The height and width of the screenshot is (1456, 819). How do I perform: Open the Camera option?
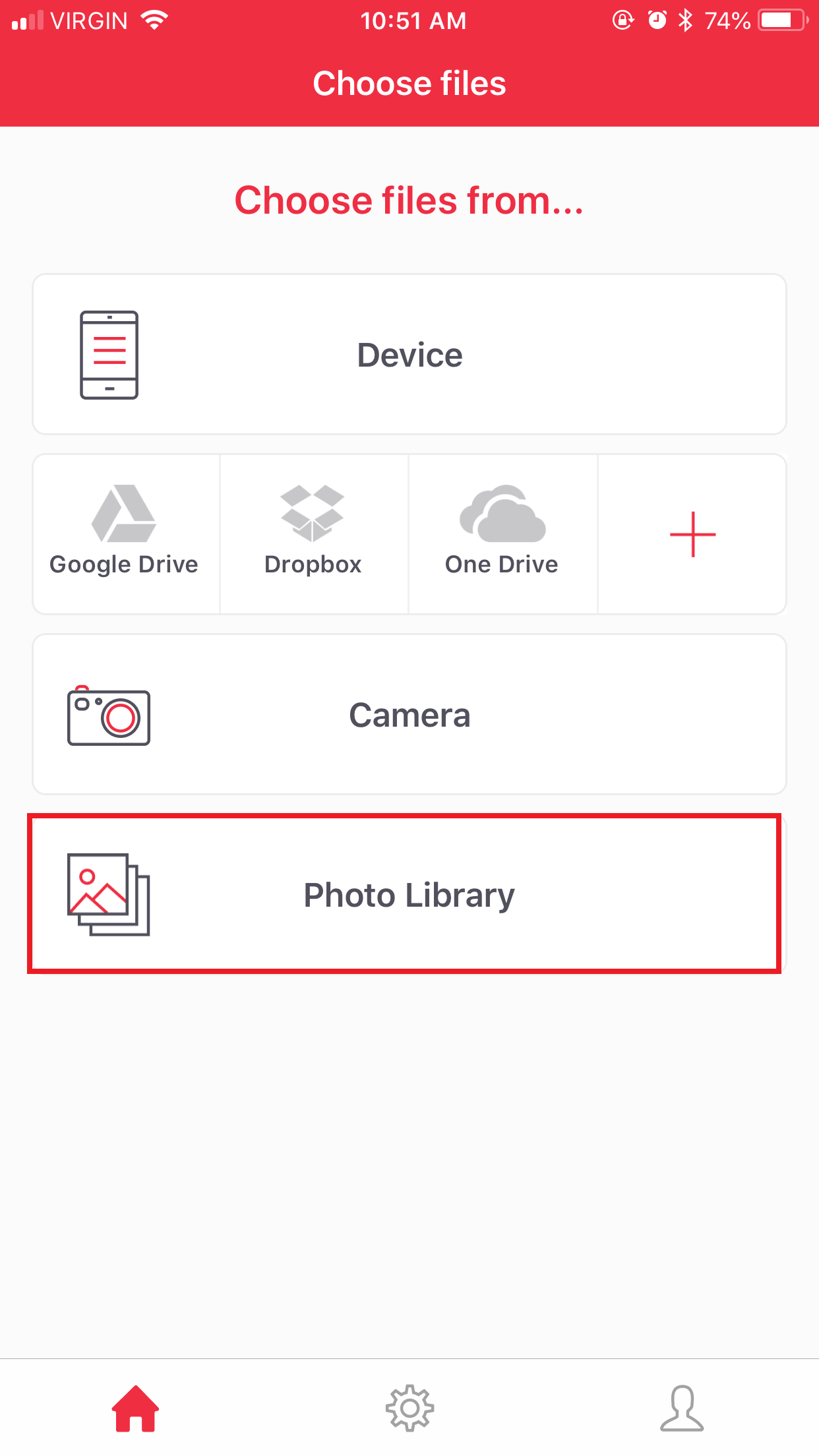(x=409, y=715)
